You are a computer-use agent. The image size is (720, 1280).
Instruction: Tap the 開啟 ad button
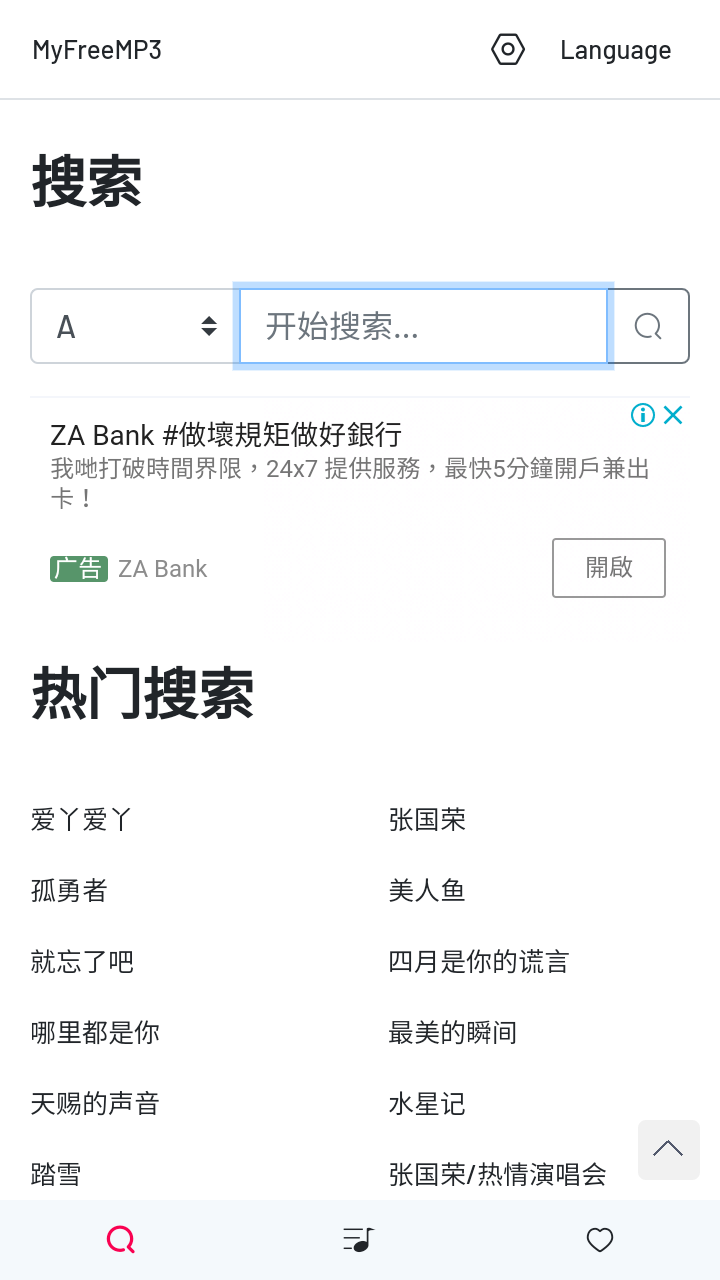point(608,567)
